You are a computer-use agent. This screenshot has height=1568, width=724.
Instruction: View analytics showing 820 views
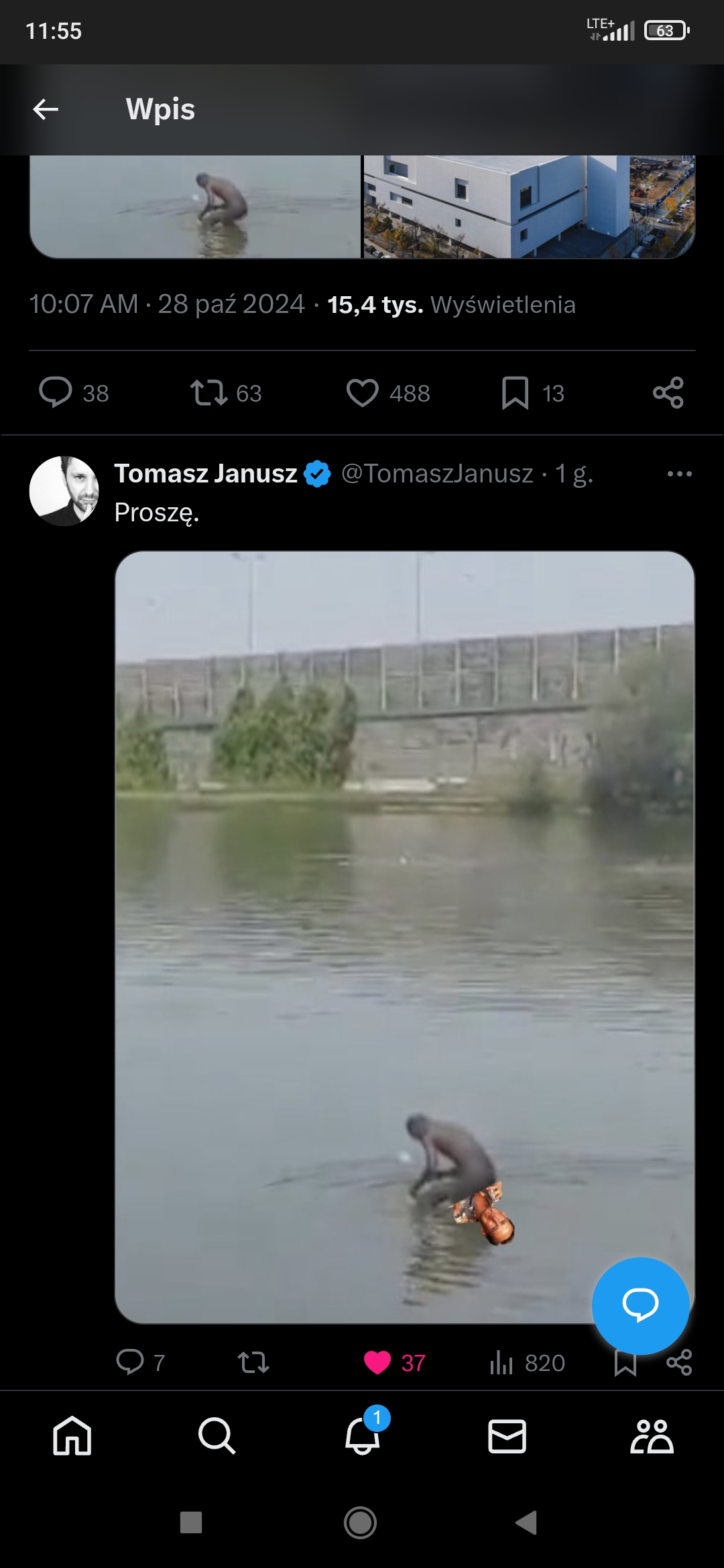[502, 1362]
